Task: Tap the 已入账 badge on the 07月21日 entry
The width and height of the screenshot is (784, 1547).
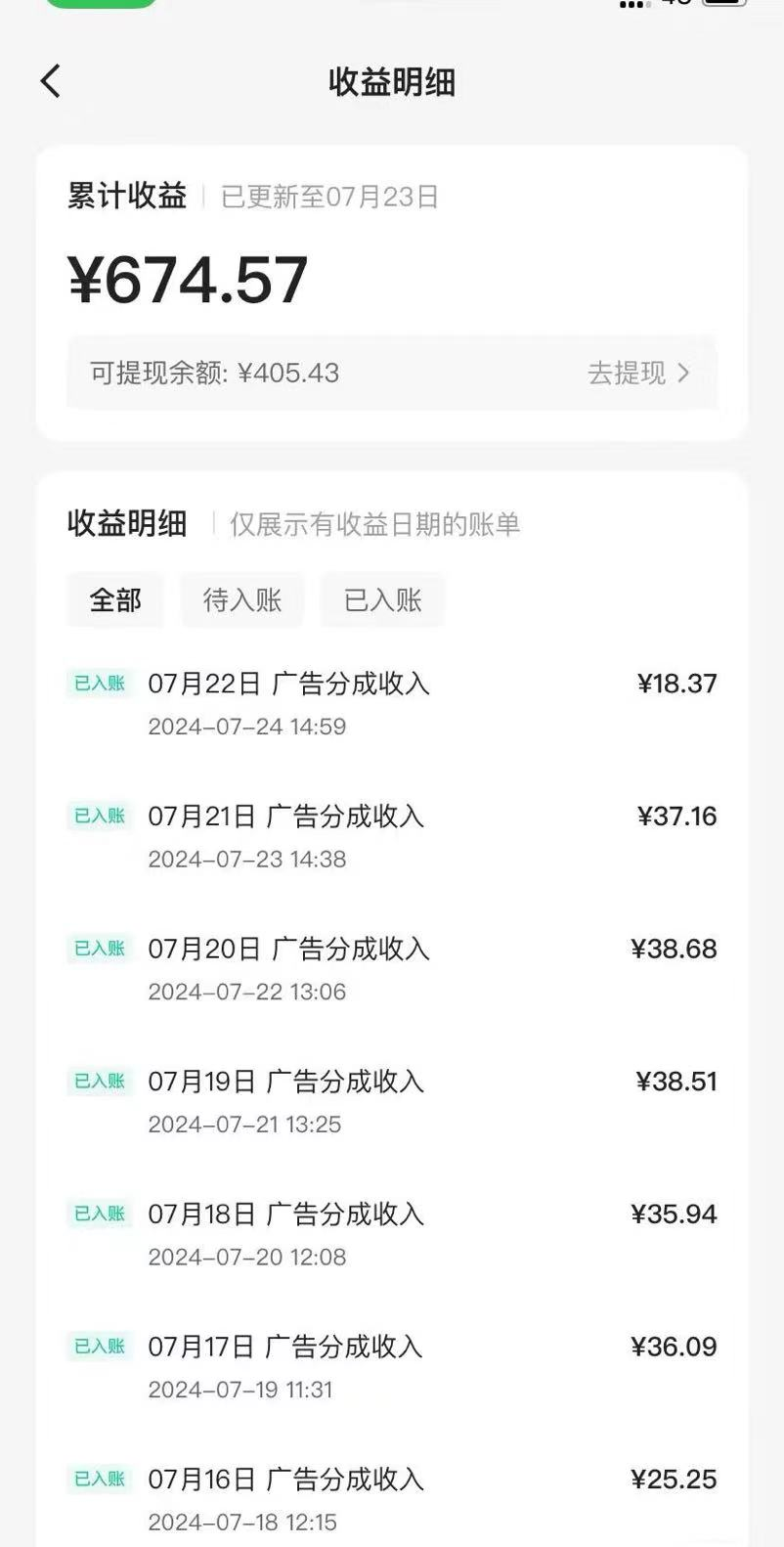Action: tap(98, 817)
